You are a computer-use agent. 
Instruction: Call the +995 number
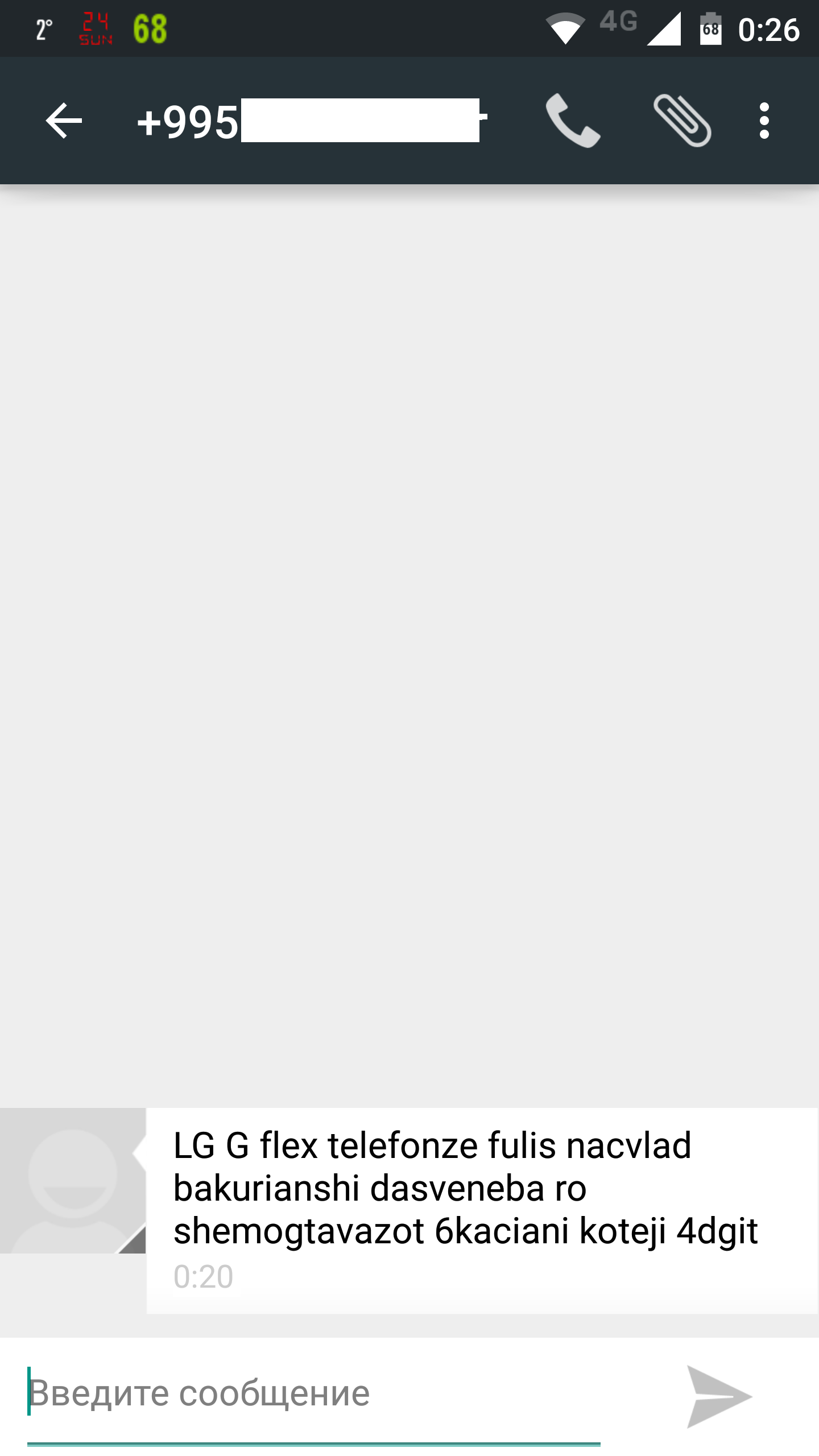click(x=572, y=121)
